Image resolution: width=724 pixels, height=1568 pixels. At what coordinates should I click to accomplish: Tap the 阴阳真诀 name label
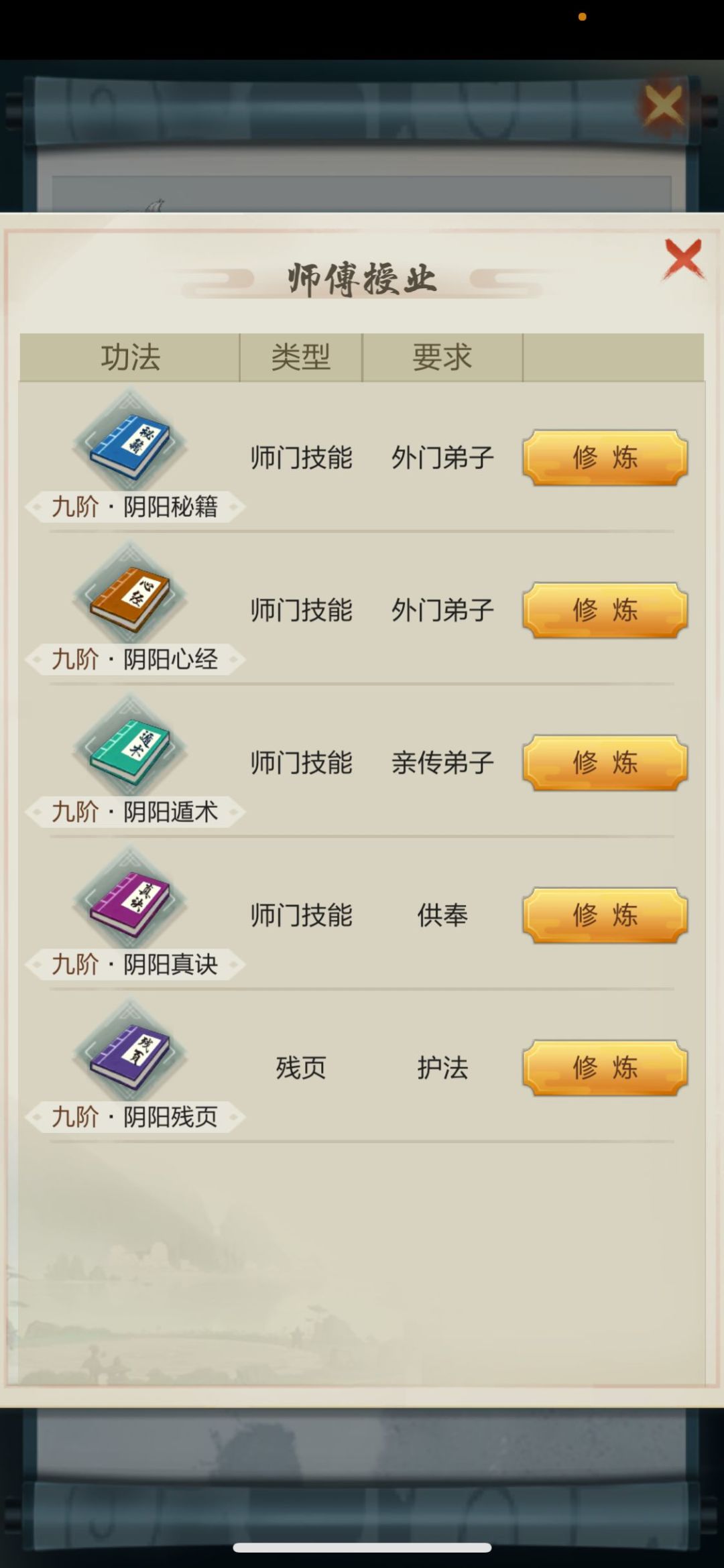(134, 965)
